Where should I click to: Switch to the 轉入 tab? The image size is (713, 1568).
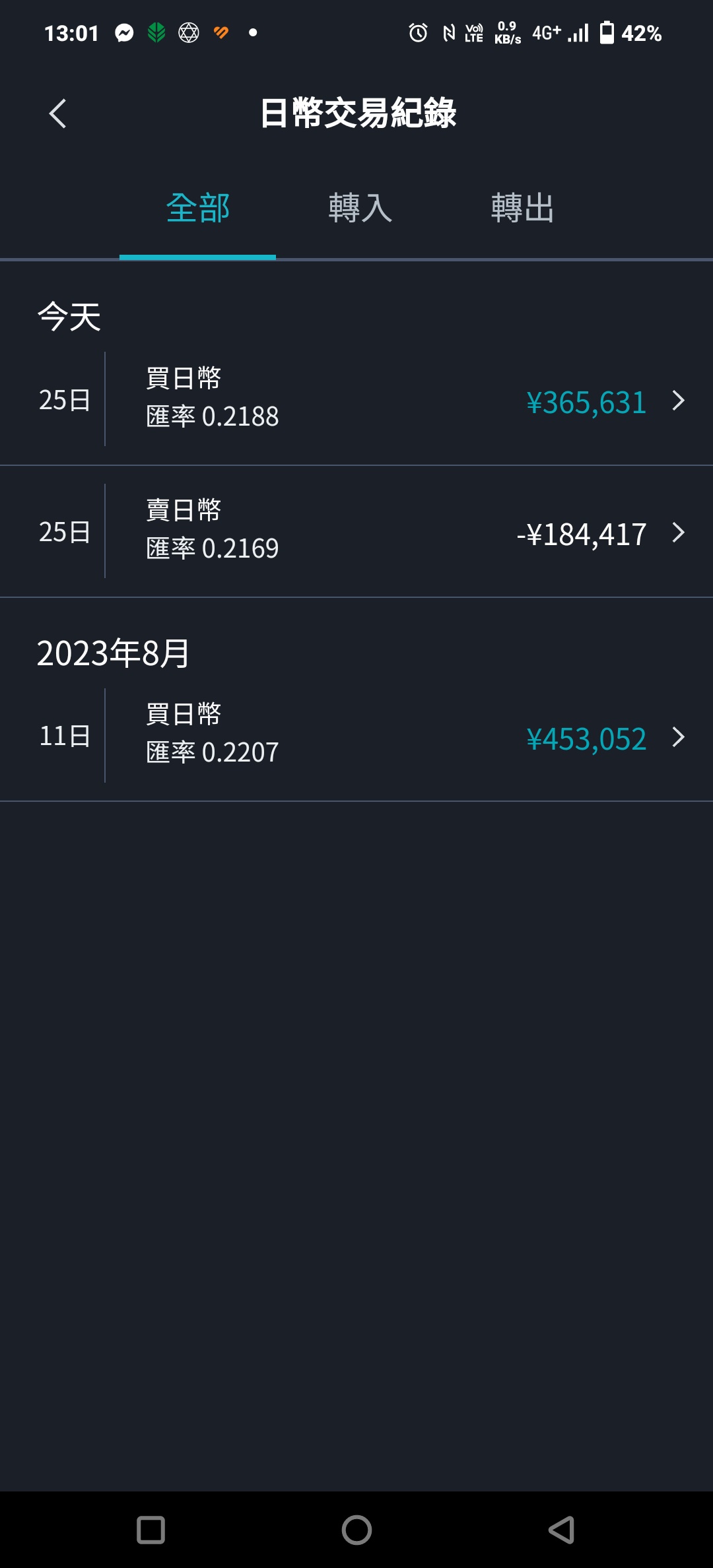(360, 209)
